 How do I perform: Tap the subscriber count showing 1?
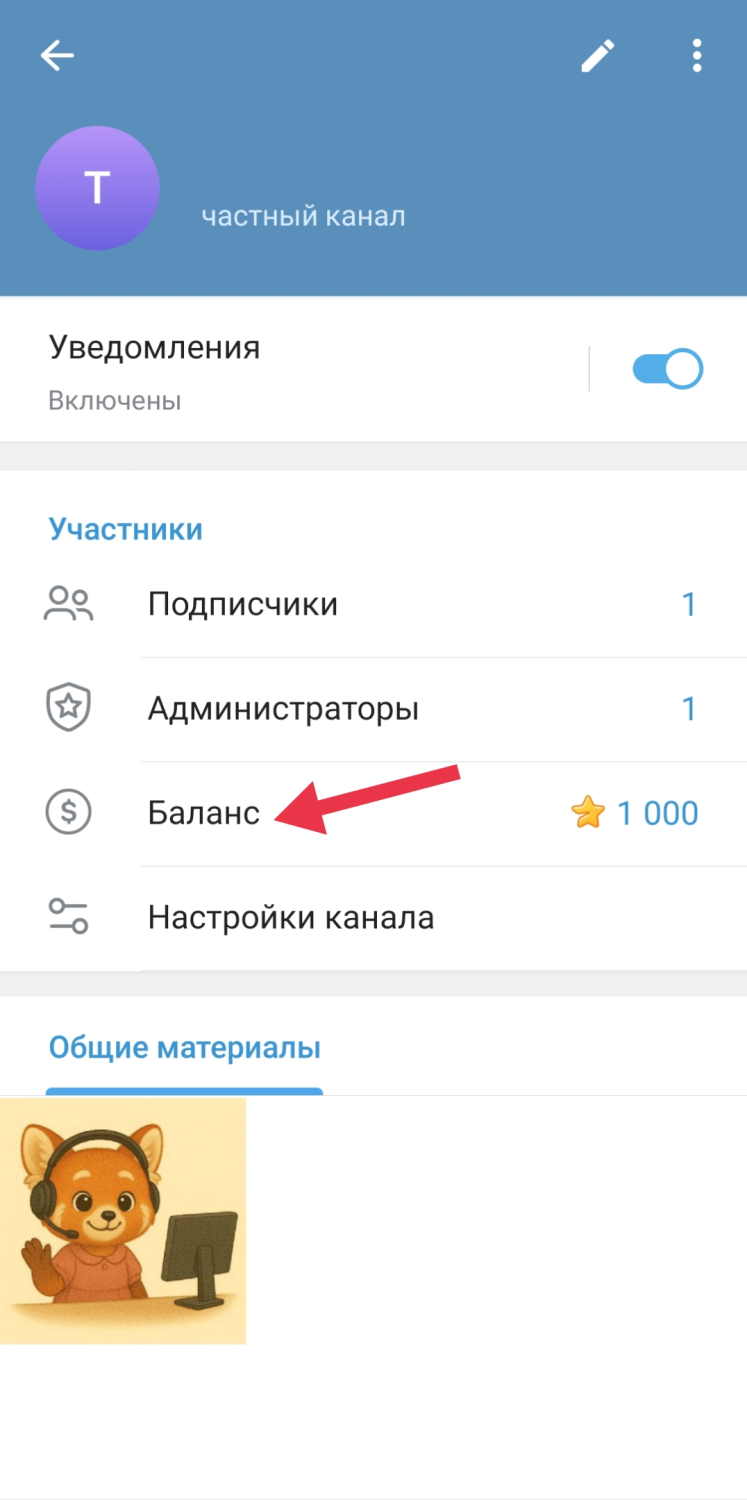pyautogui.click(x=689, y=603)
